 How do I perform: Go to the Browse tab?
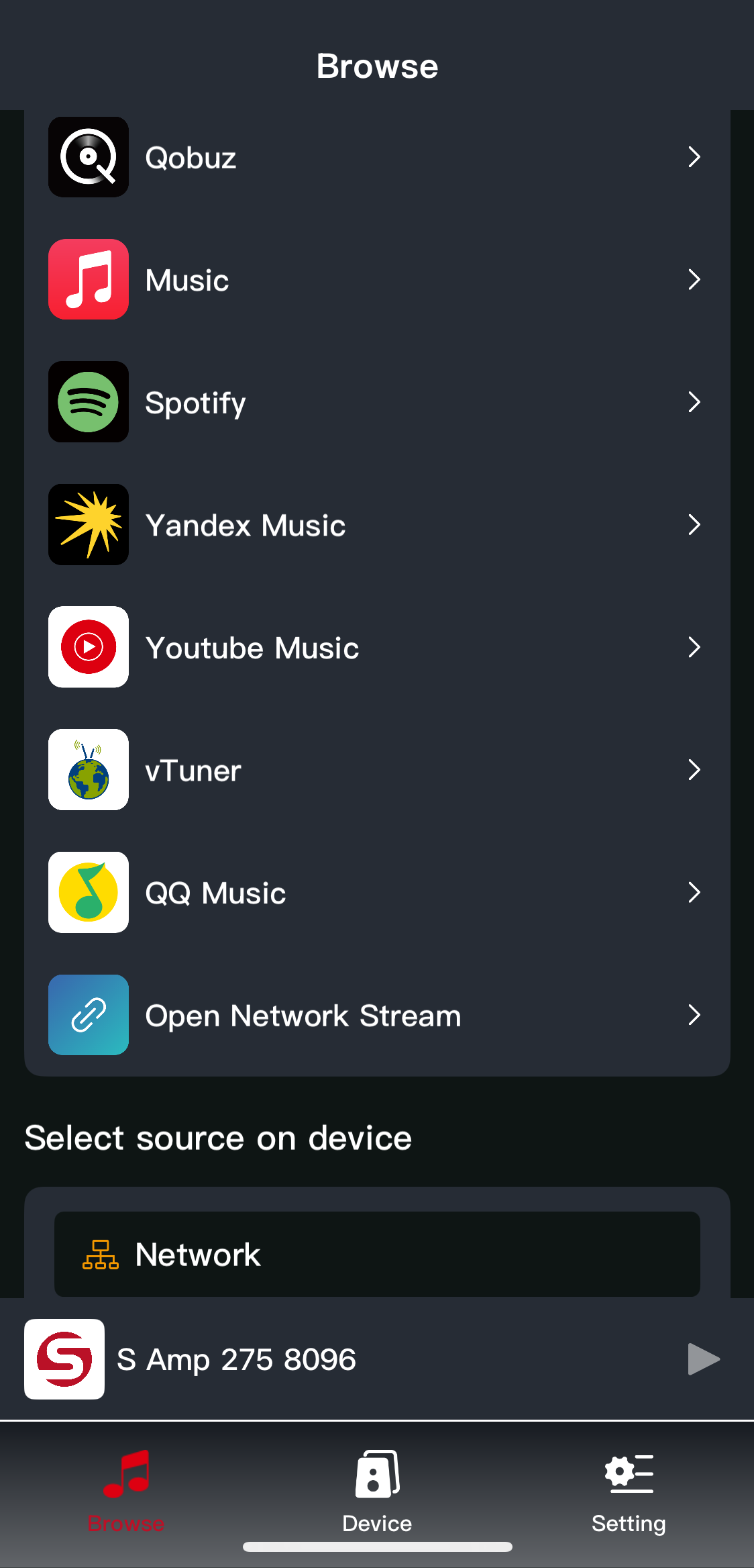pos(126,1491)
